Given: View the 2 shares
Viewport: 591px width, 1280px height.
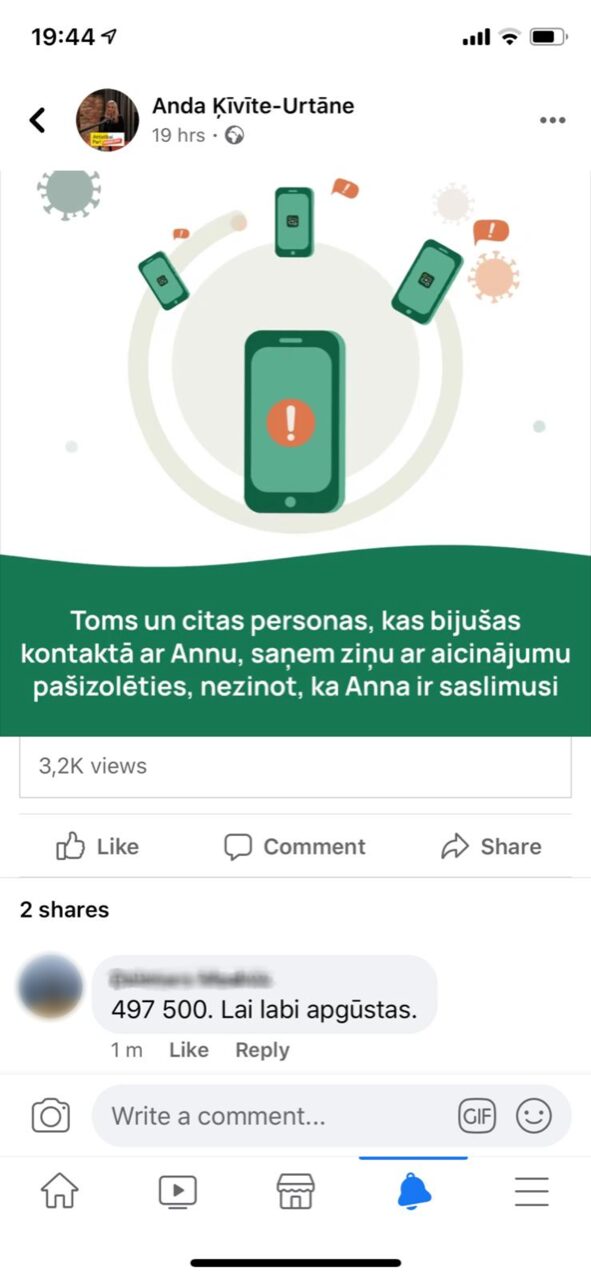Looking at the screenshot, I should (x=64, y=909).
